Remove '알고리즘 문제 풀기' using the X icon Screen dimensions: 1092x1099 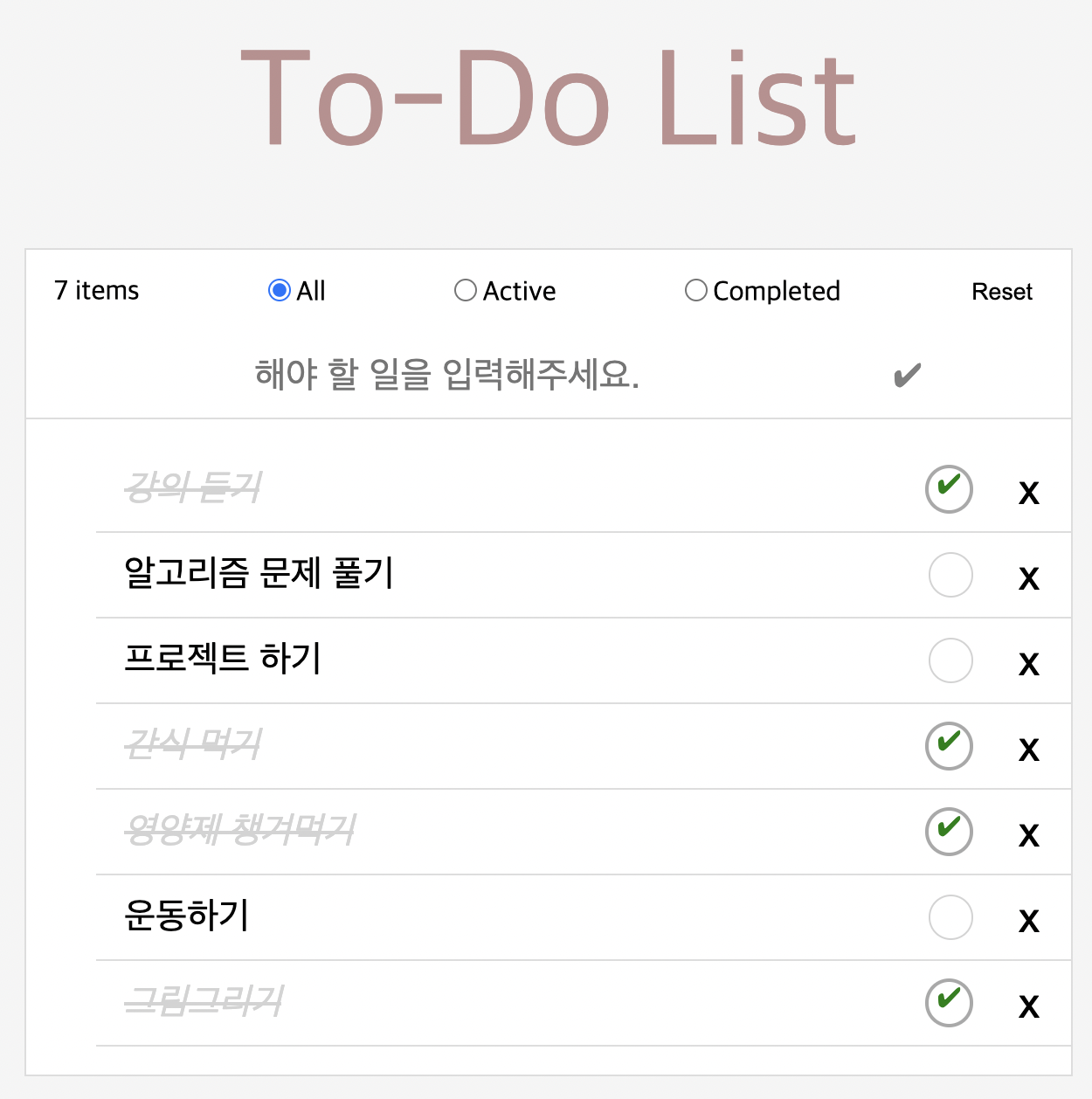tap(1029, 577)
